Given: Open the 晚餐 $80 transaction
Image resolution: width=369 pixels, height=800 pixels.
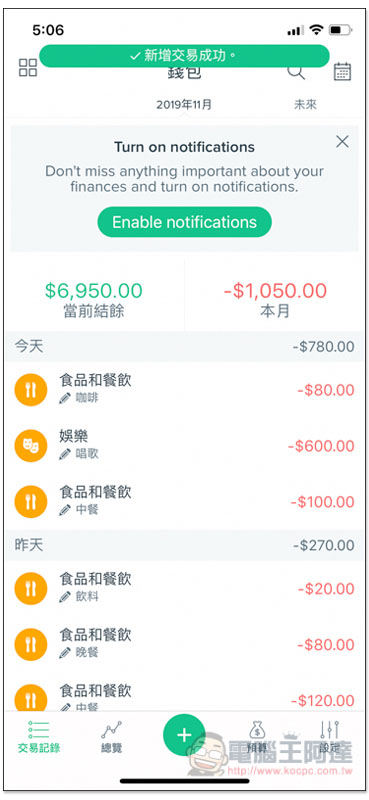Looking at the screenshot, I should click(184, 644).
